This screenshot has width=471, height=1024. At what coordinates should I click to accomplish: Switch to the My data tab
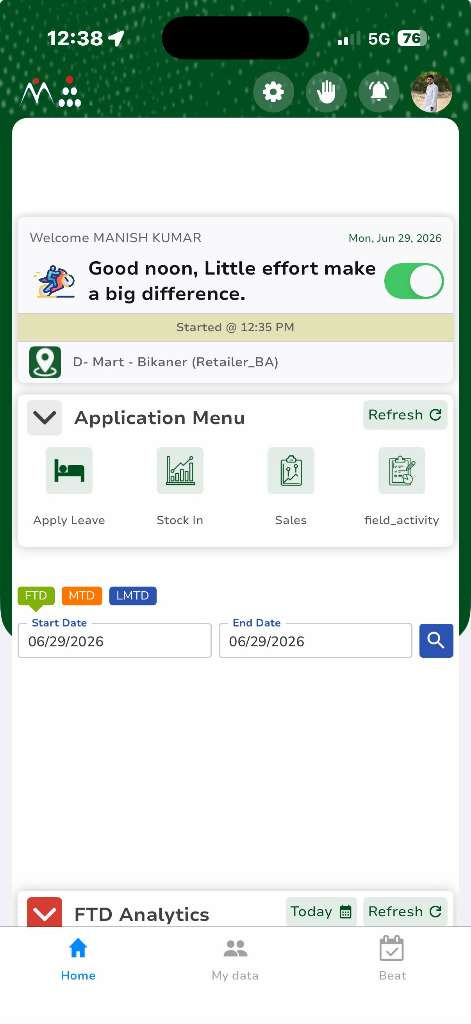[235, 959]
